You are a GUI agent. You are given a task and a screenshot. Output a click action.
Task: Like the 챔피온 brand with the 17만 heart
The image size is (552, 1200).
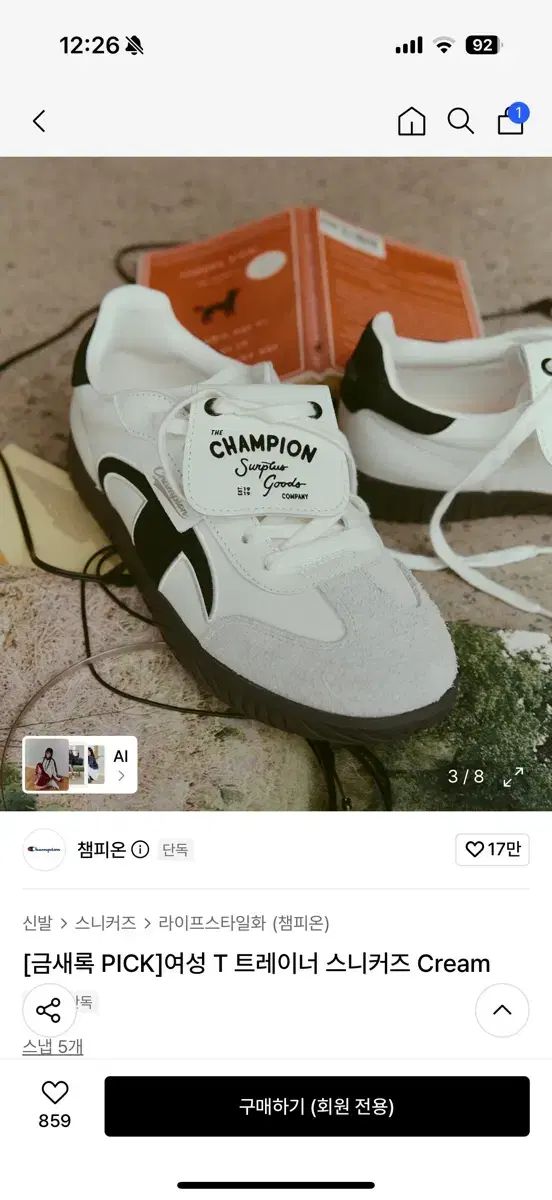point(492,849)
